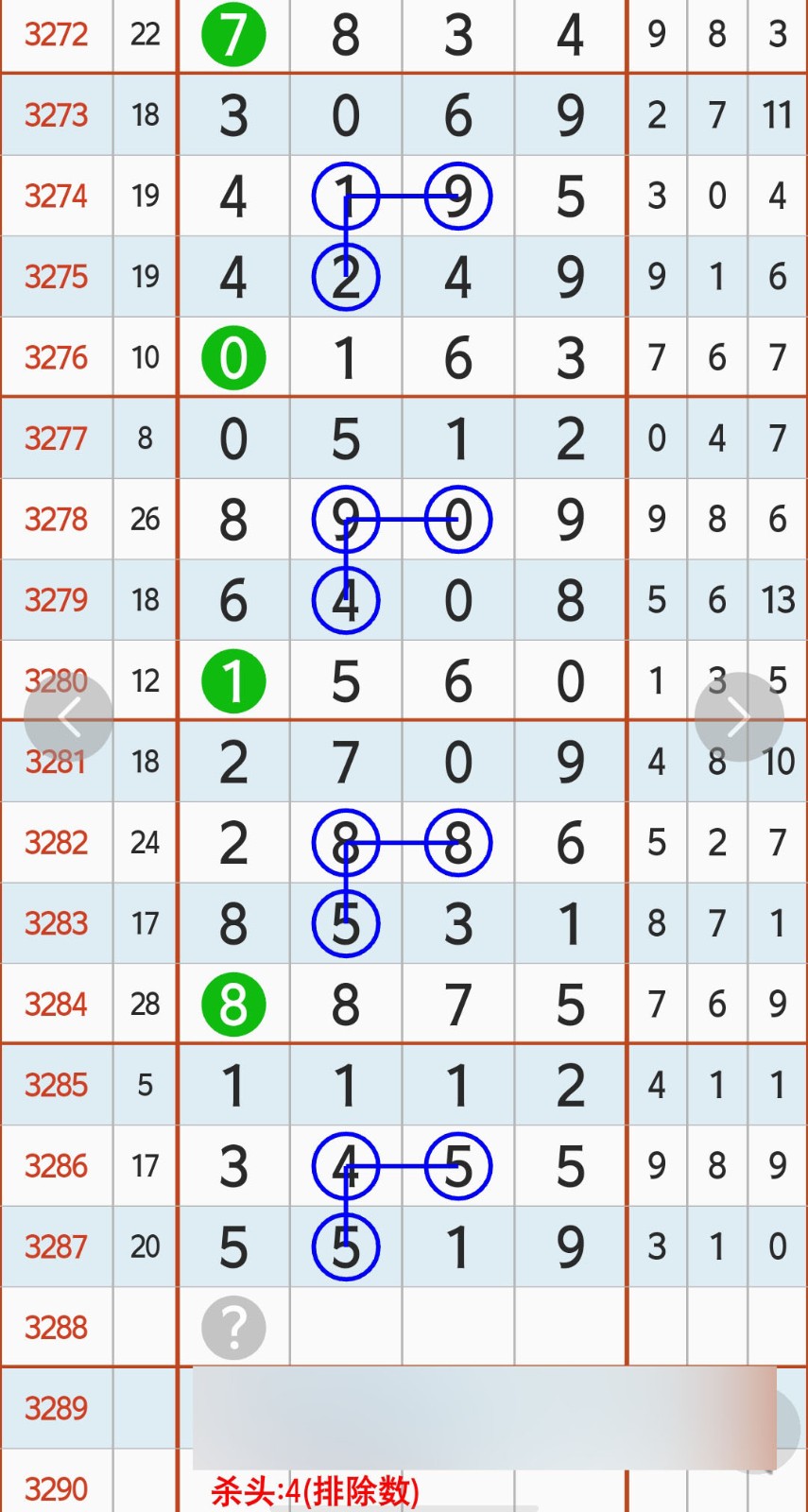Click the sum value 28 beside row 3284
The height and width of the screenshot is (1512, 808).
(x=145, y=1005)
